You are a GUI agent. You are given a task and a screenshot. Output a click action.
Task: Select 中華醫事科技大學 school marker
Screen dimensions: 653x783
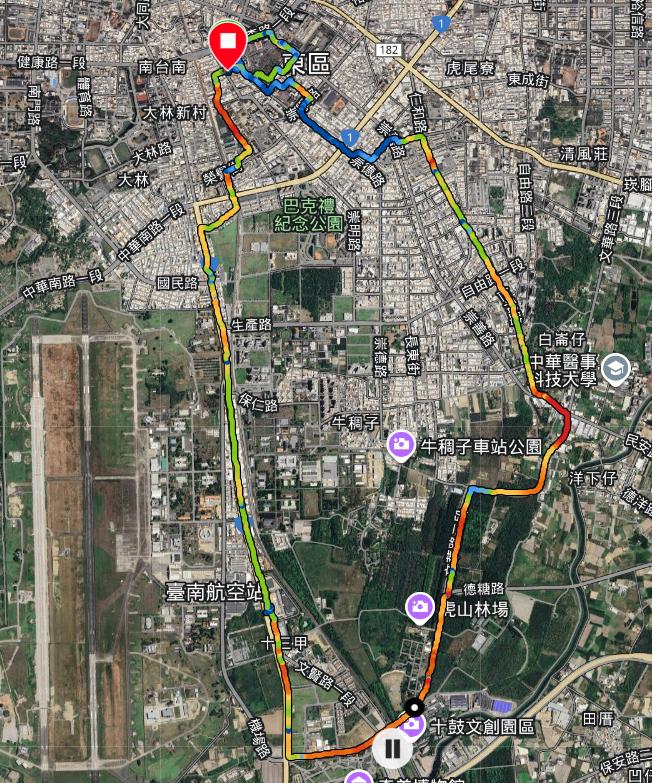(615, 368)
